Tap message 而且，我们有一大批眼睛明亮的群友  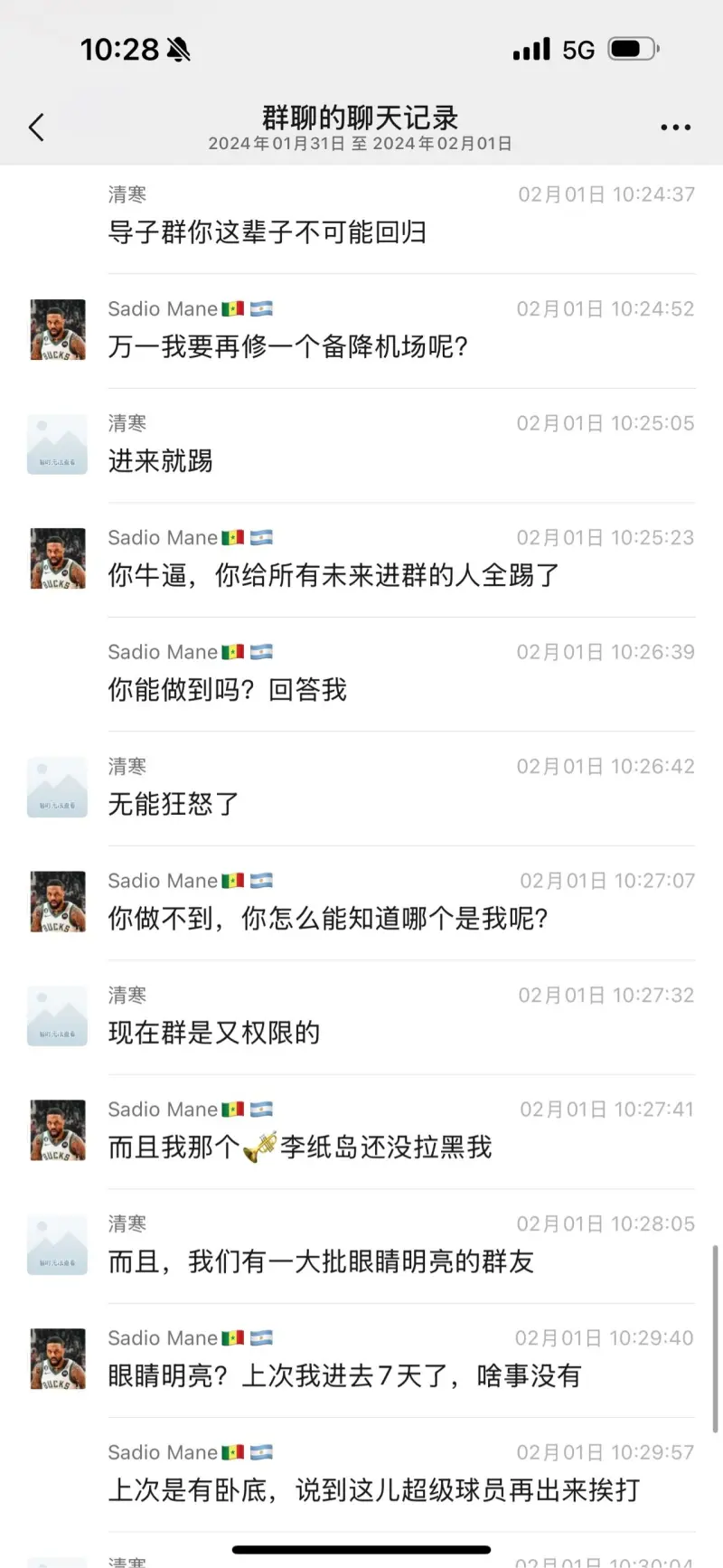[x=321, y=1261]
